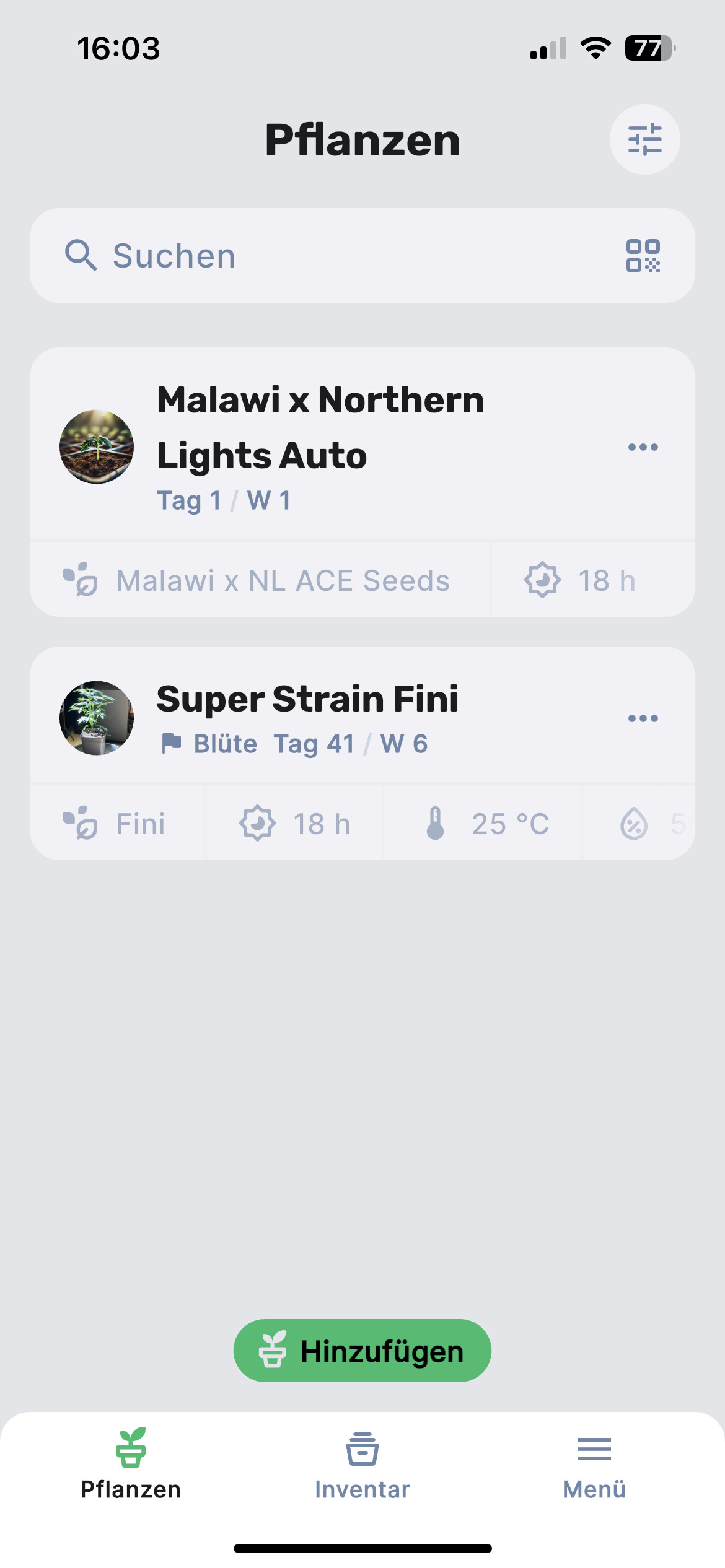The height and width of the screenshot is (1568, 725).
Task: Switch to the Menü tab
Action: pyautogui.click(x=594, y=1466)
